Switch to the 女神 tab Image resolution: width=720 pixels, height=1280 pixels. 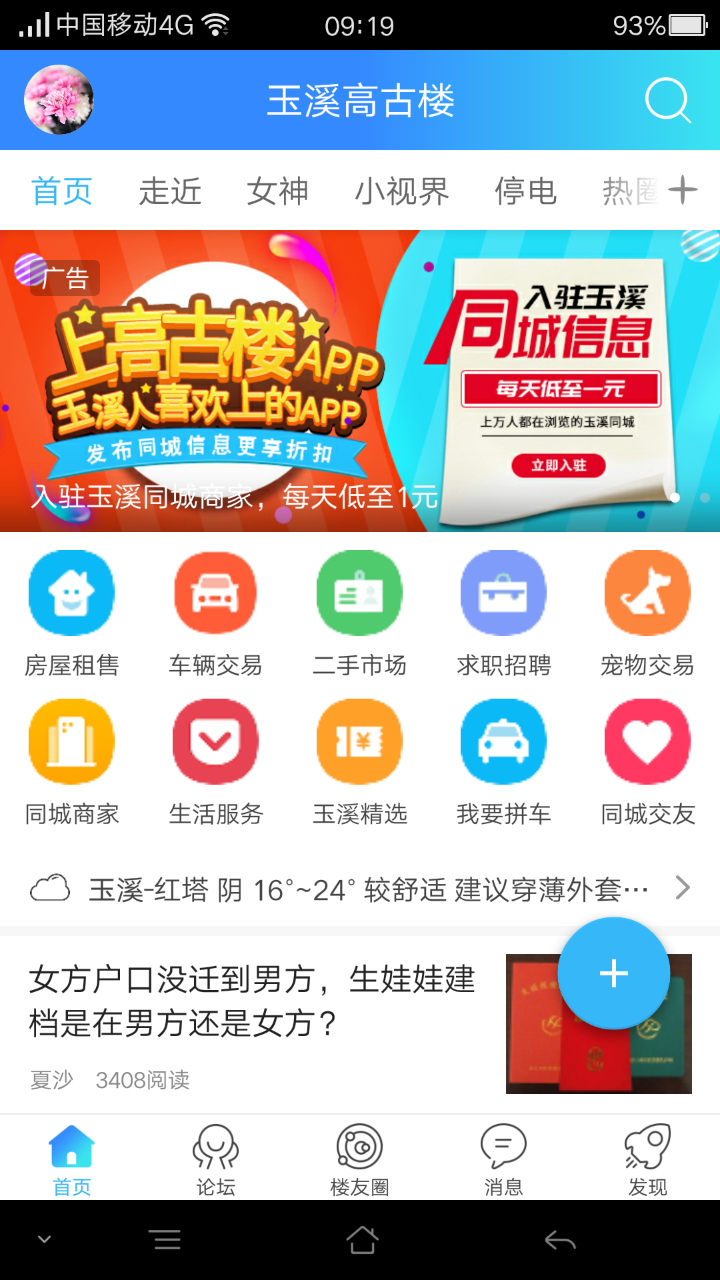(277, 190)
